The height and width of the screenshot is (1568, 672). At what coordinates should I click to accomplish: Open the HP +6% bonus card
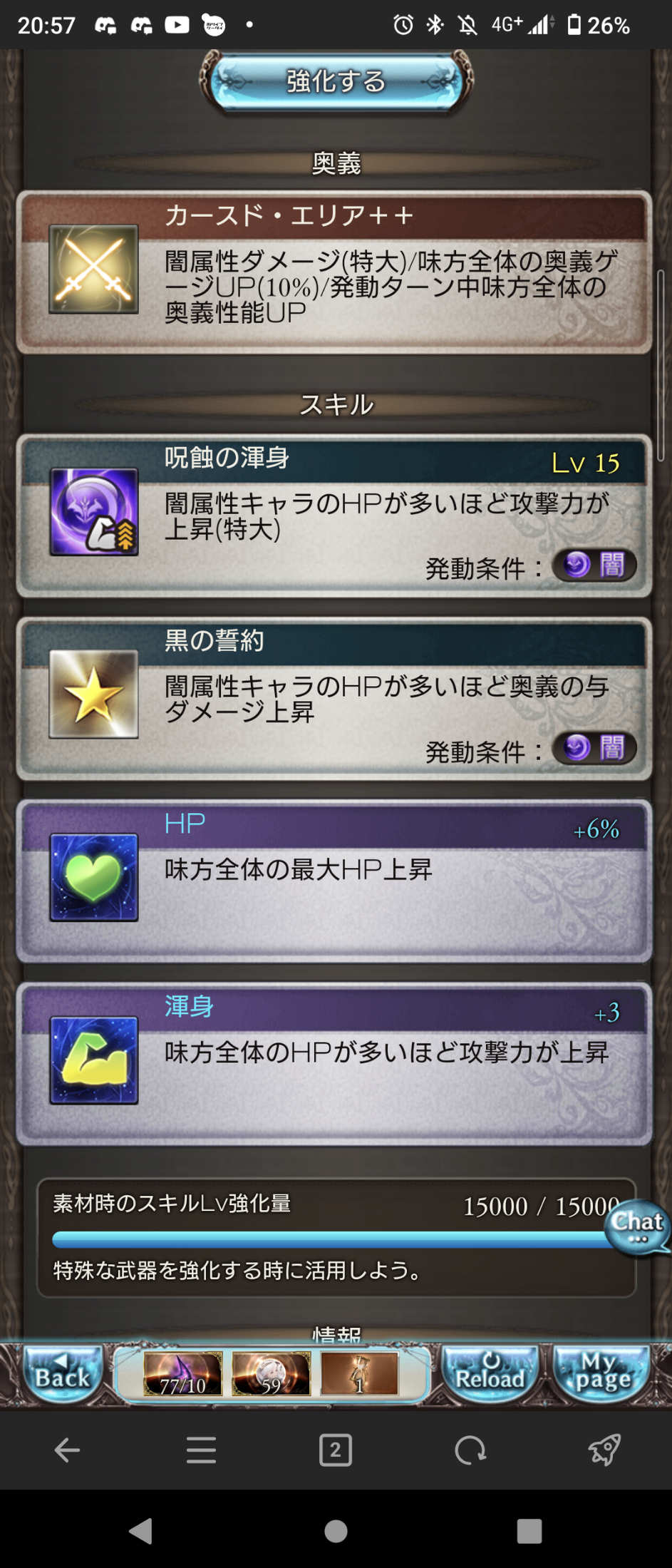coord(334,881)
